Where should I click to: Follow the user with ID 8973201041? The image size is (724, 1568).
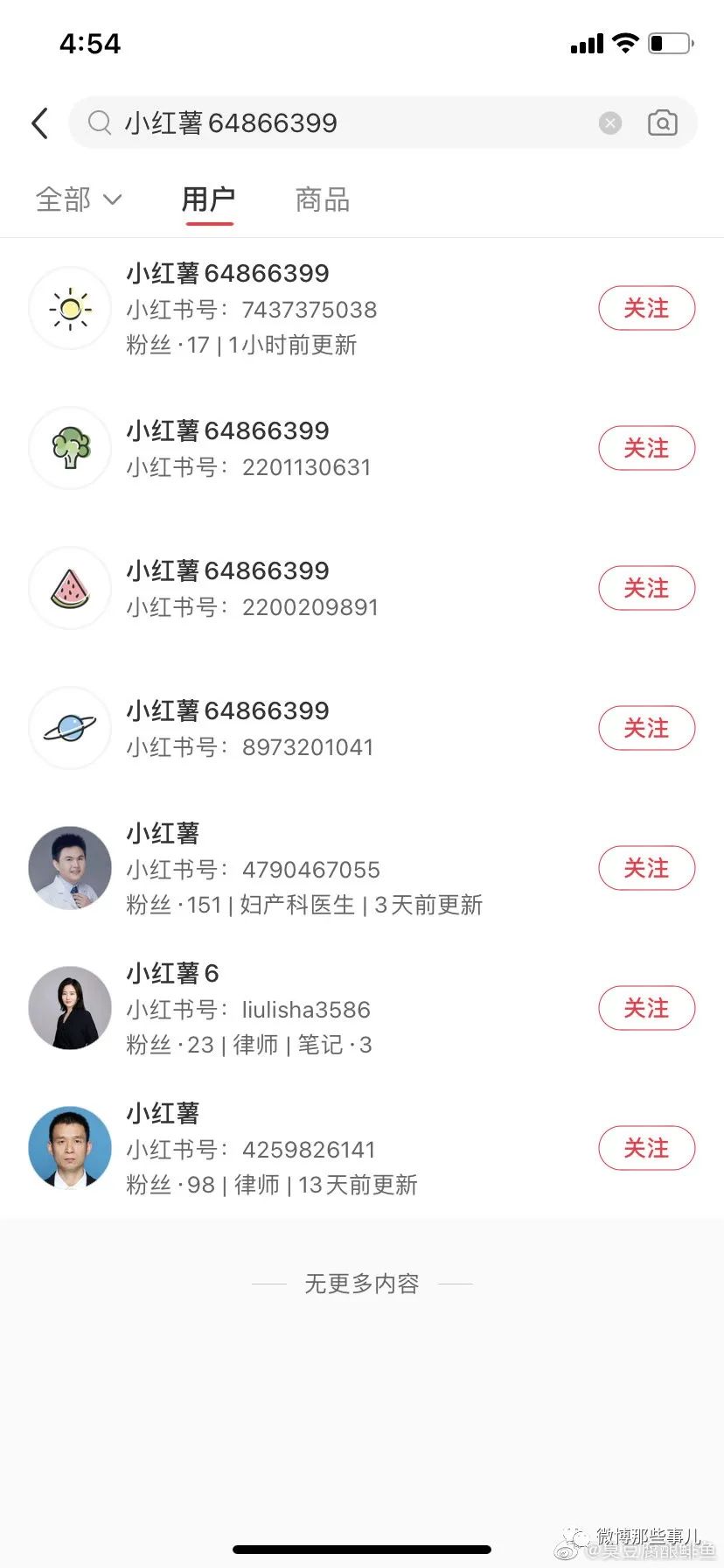(x=646, y=729)
